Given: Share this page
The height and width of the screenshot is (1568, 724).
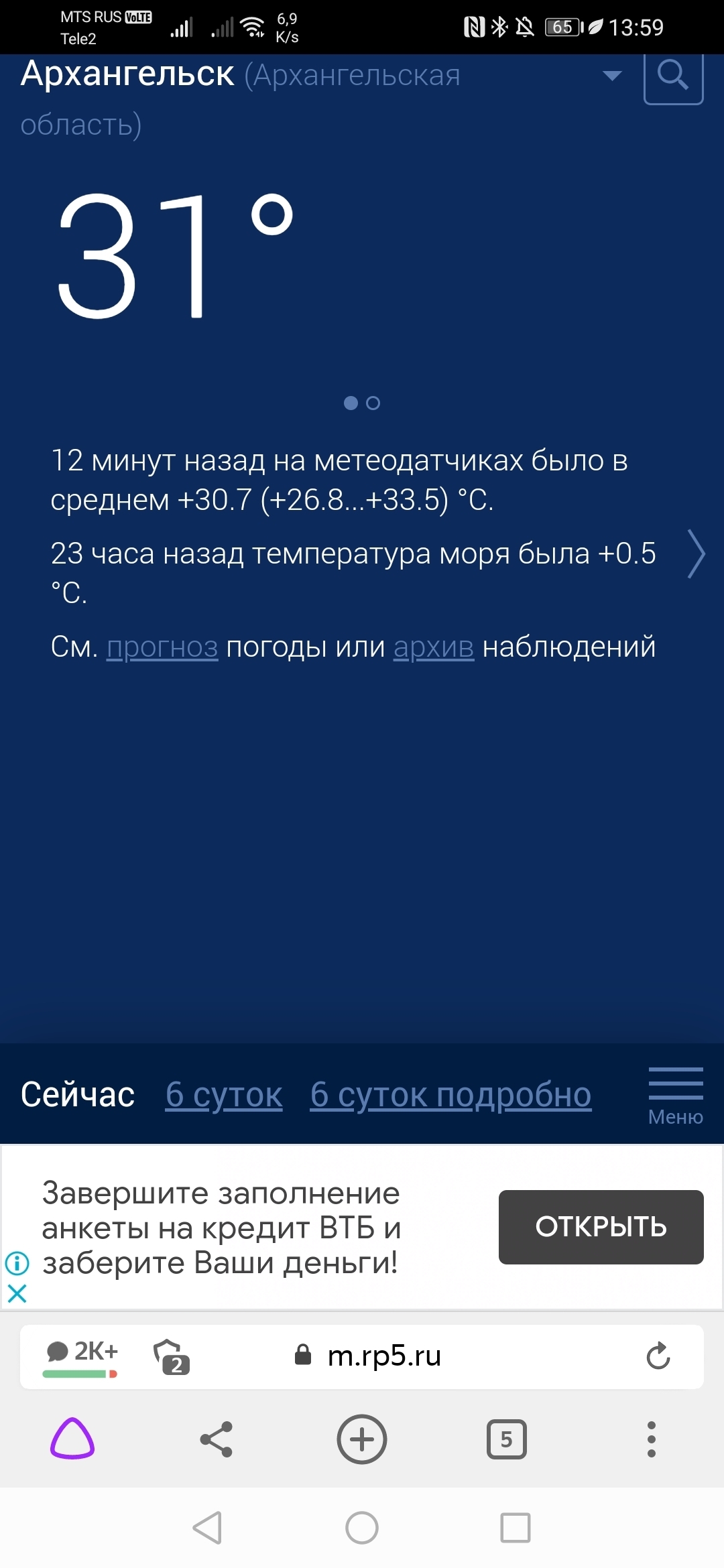Looking at the screenshot, I should pos(217,1439).
